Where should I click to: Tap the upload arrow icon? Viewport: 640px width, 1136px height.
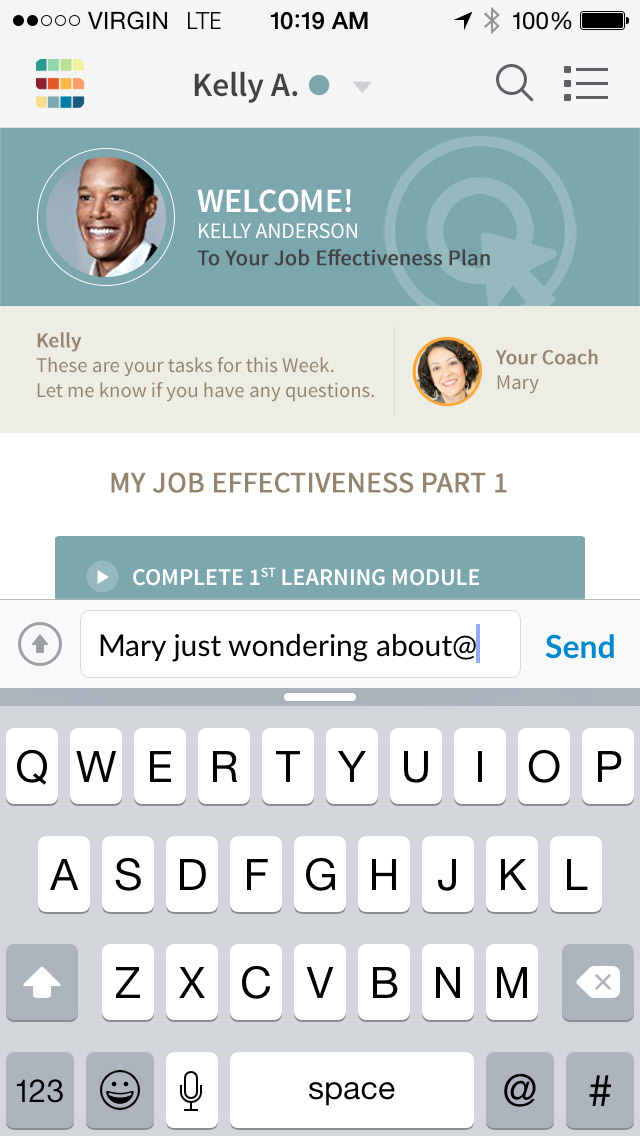pos(40,645)
